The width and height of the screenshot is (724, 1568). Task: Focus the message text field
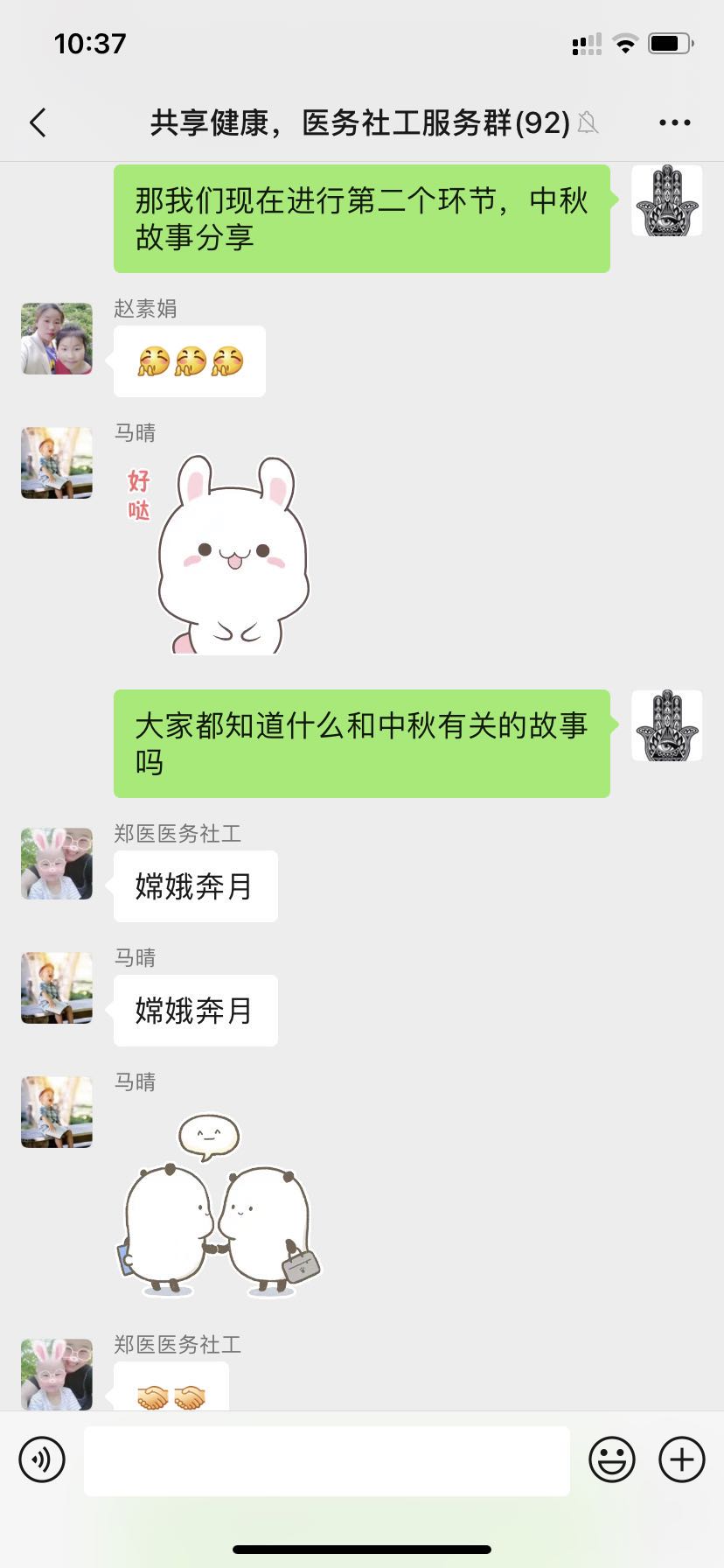326,1460
